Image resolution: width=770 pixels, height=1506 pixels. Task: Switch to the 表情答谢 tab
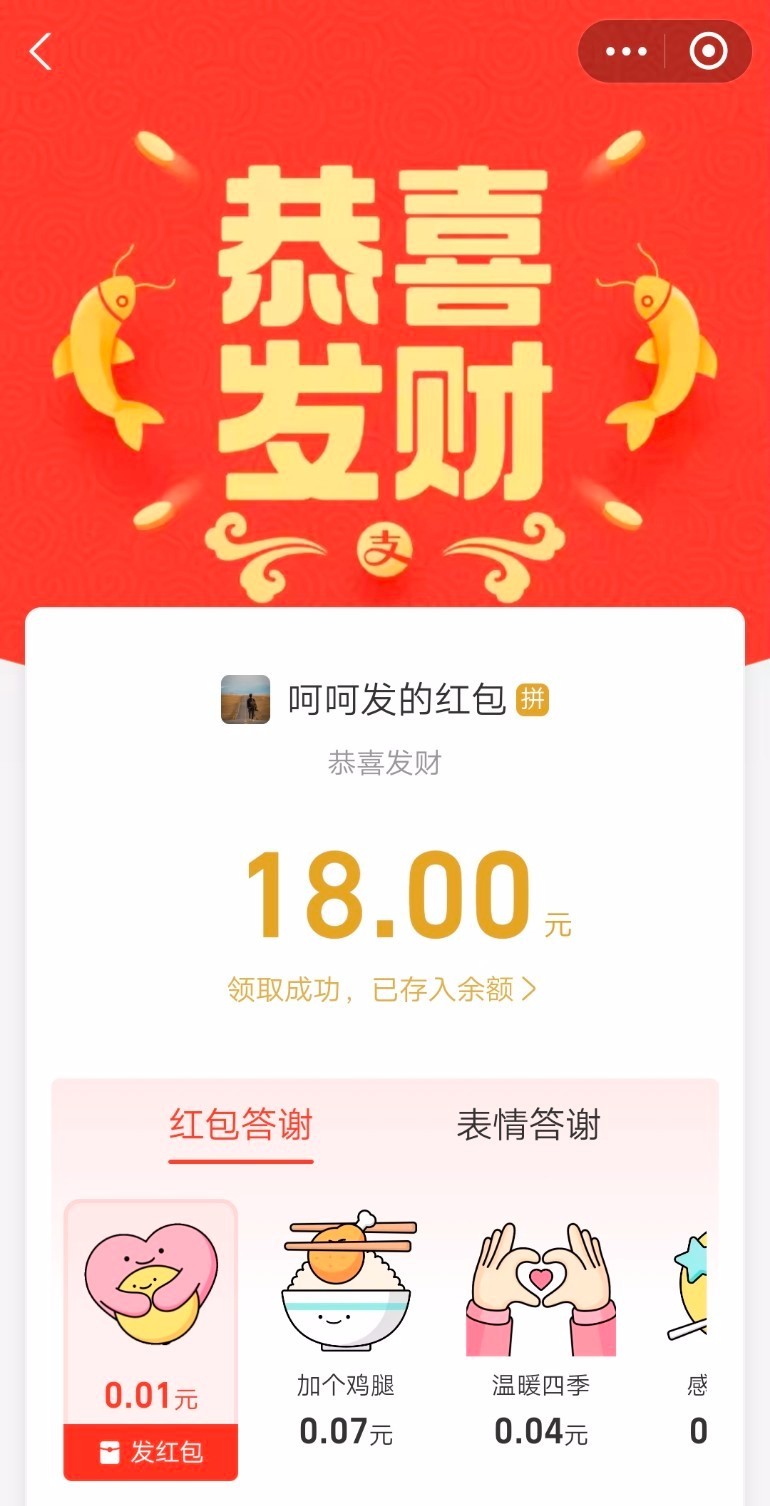pyautogui.click(x=528, y=1126)
